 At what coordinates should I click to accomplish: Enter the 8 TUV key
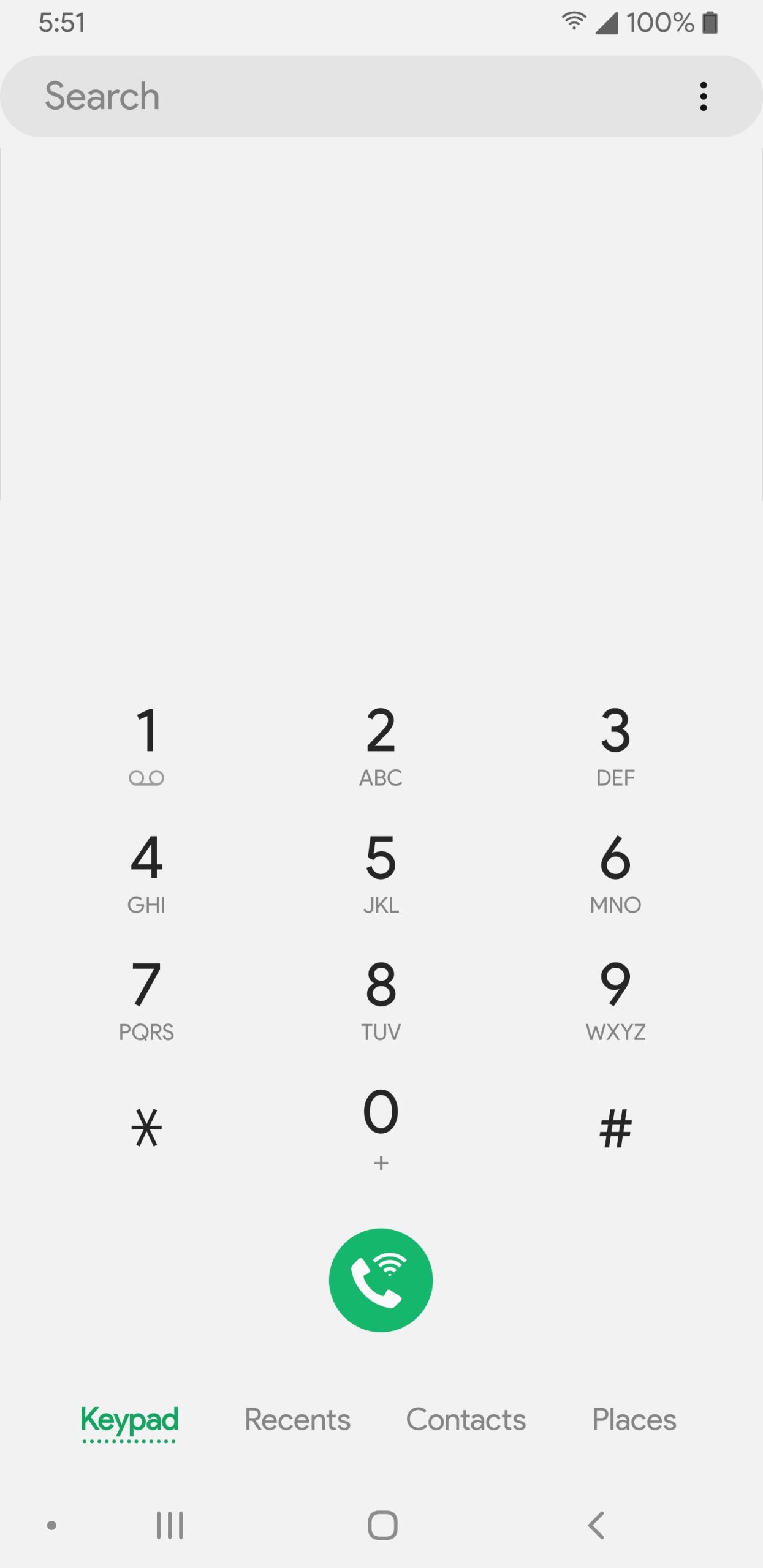pos(381,998)
